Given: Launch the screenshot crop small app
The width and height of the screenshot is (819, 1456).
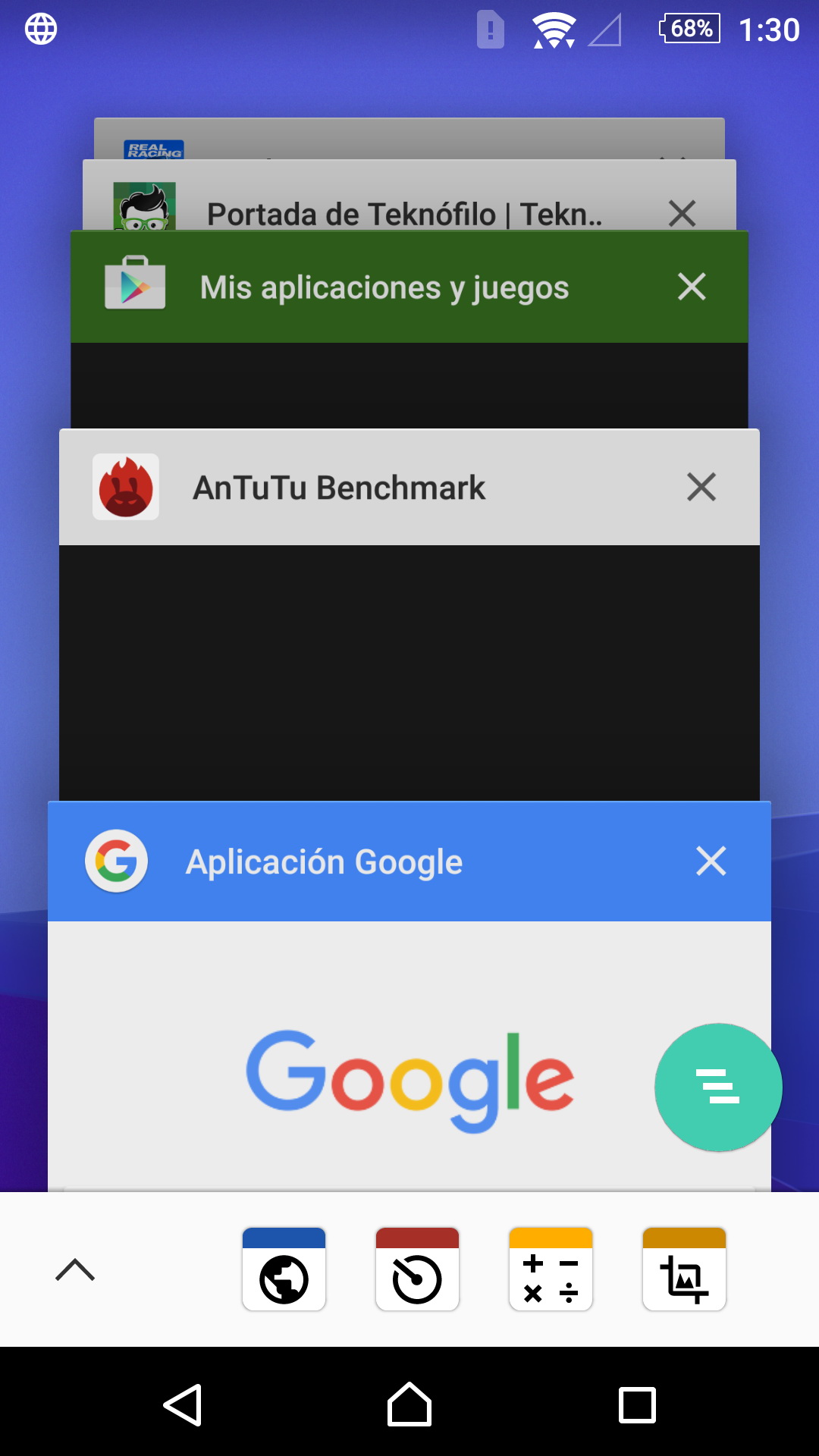Looking at the screenshot, I should point(684,1269).
